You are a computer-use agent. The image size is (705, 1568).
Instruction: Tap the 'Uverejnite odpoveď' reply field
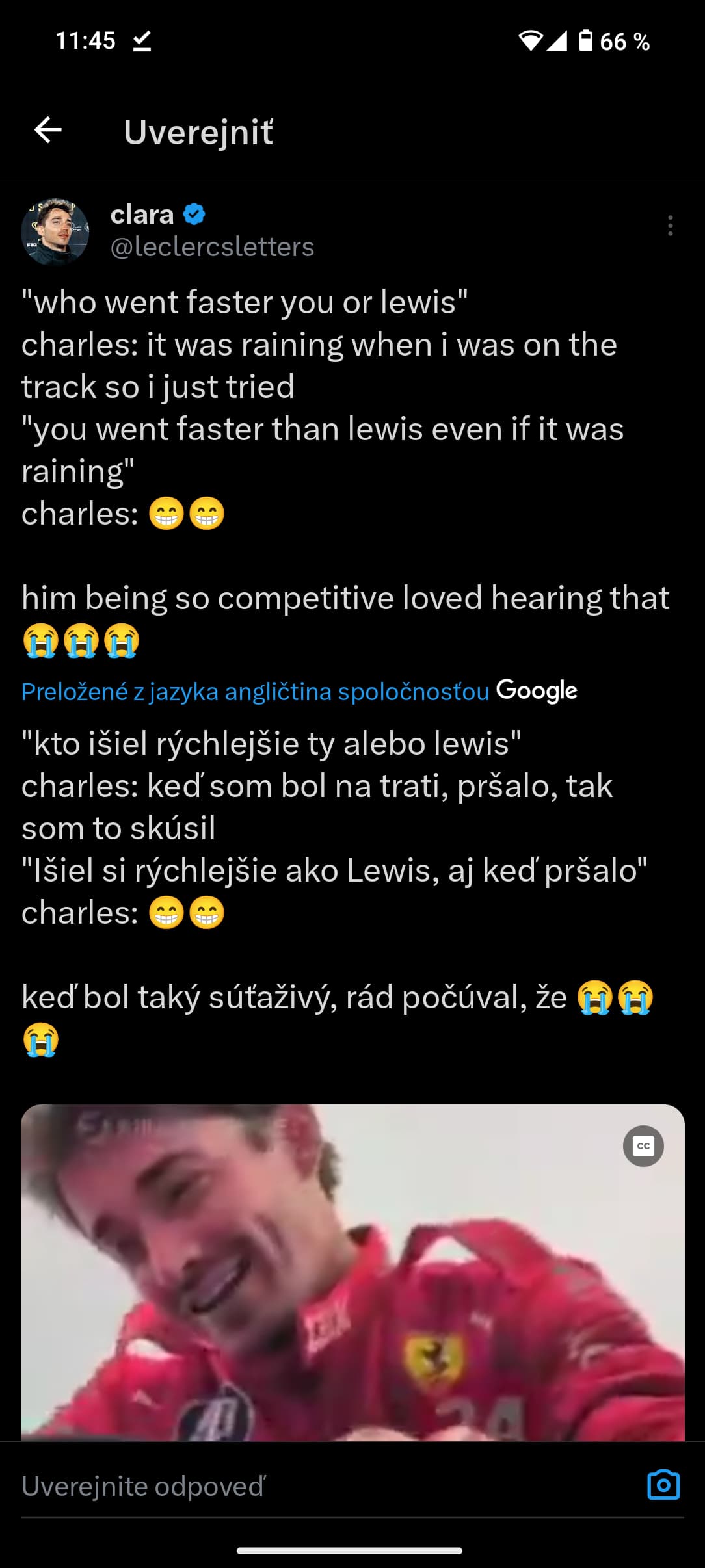click(325, 1487)
